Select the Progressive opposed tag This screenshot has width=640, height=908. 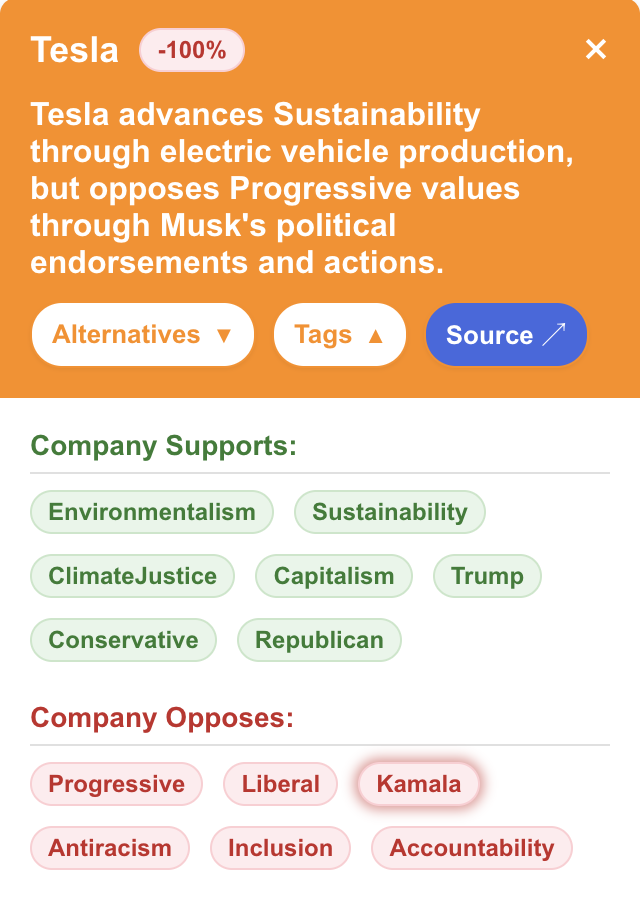coord(117,784)
